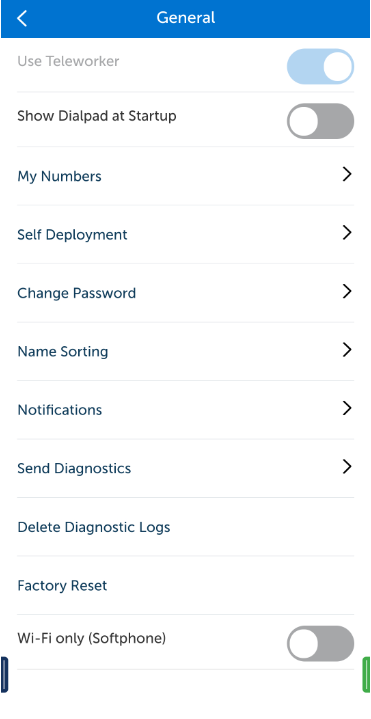Open Change Password
Image resolution: width=371 pixels, height=719 pixels.
[185, 293]
